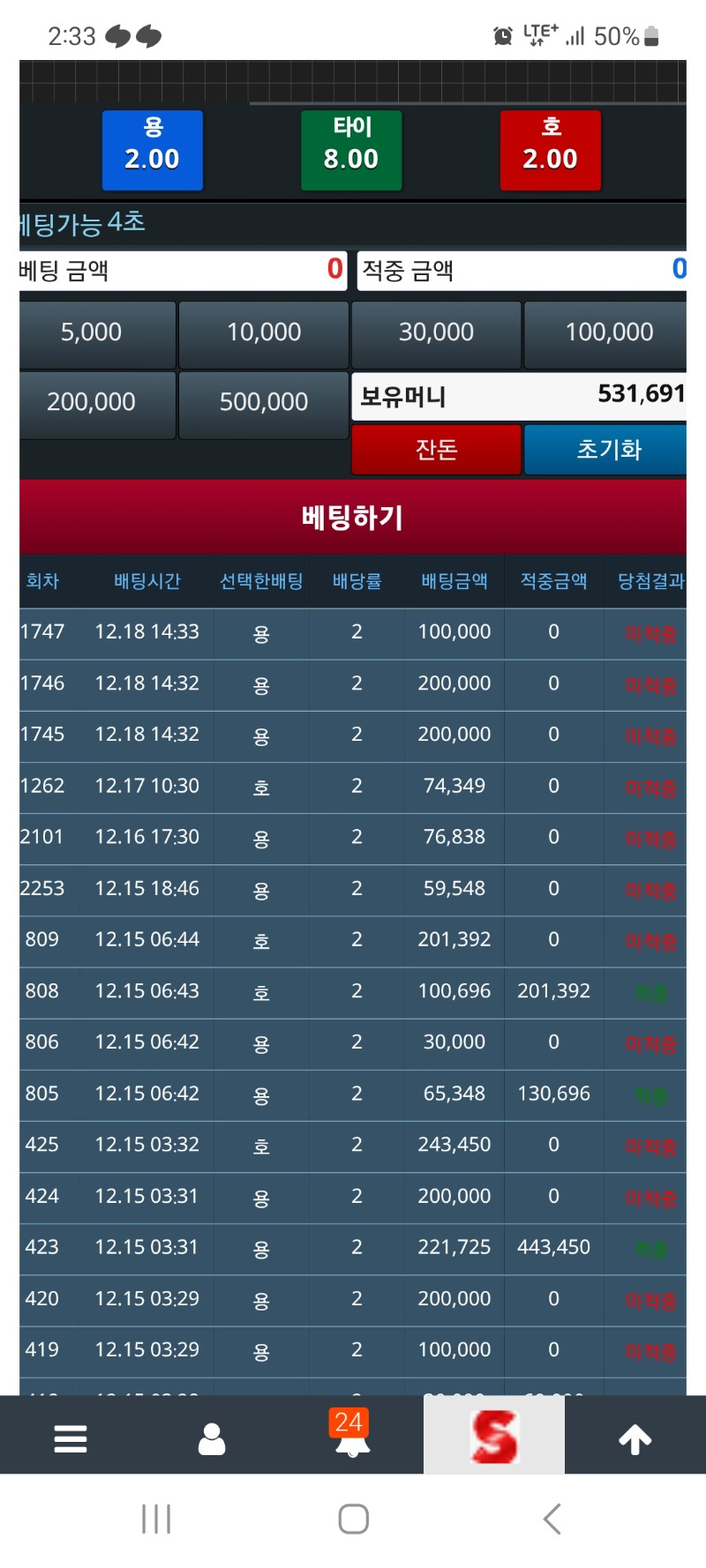Open the user profile icon

[212, 1437]
